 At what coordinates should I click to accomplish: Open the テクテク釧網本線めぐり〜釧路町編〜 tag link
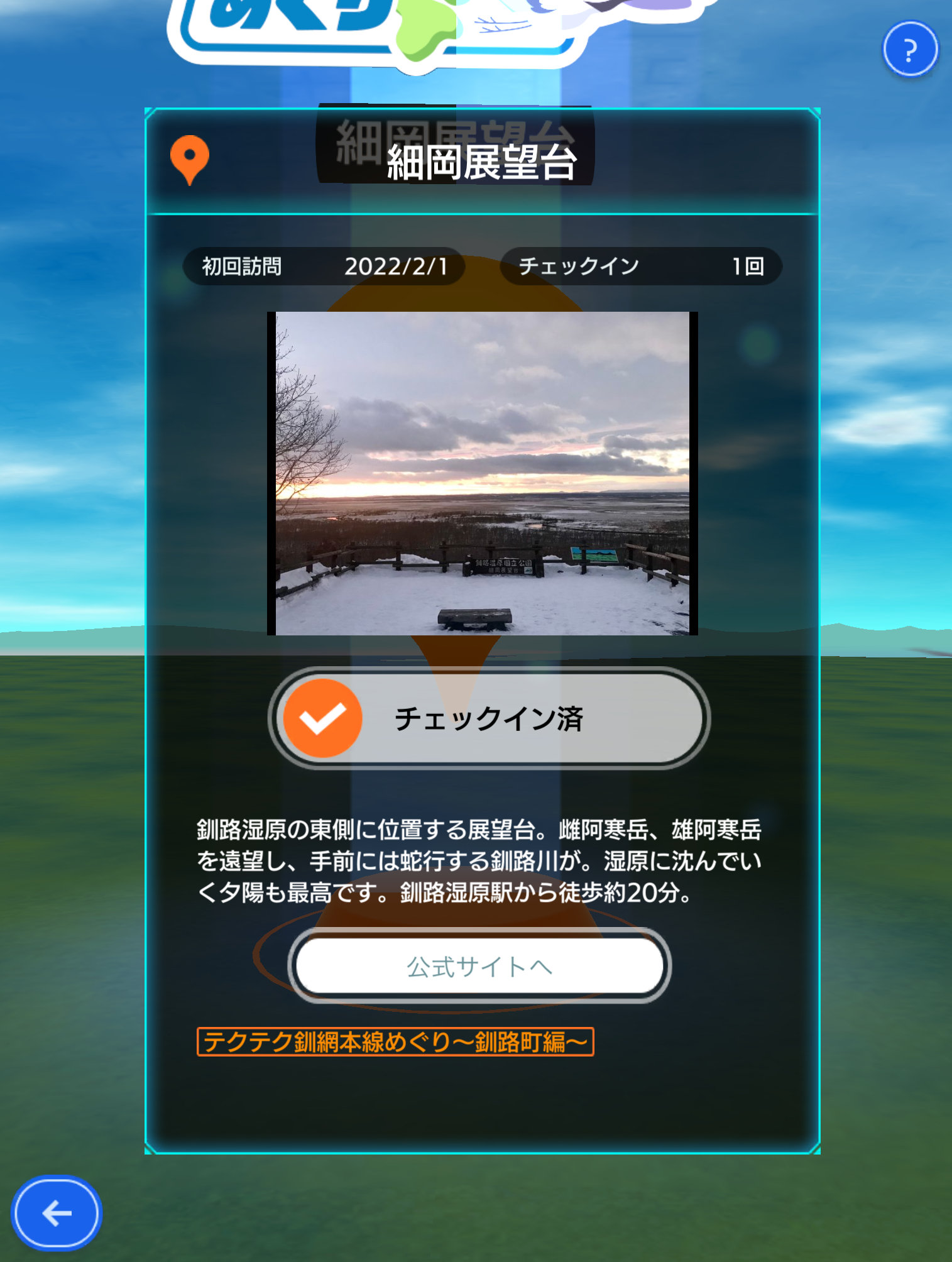pos(395,1041)
